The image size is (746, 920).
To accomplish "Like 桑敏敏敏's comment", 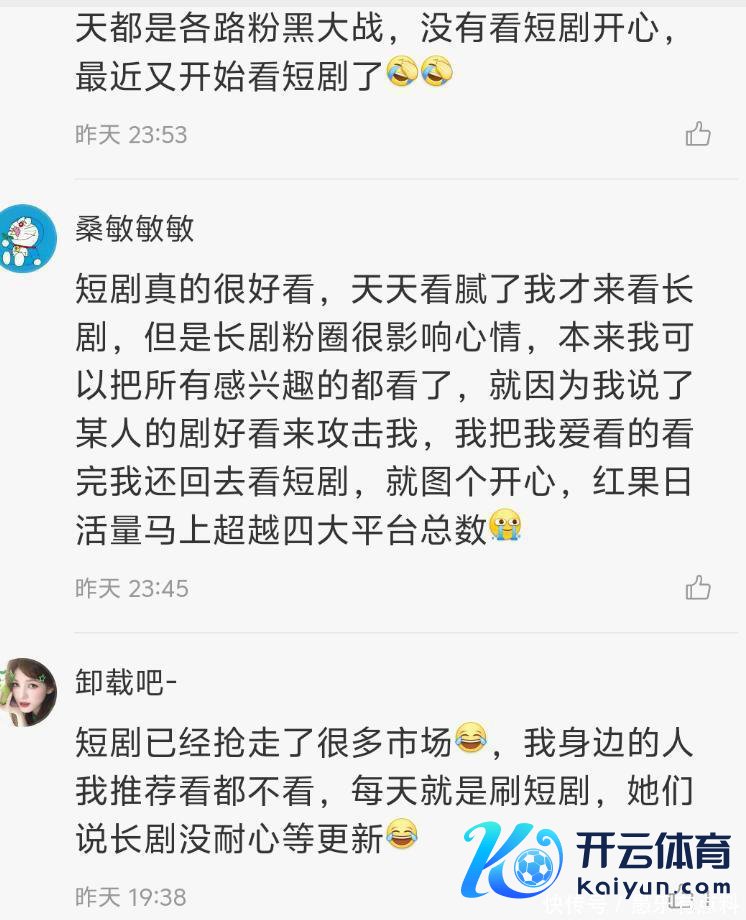I will click(x=698, y=588).
